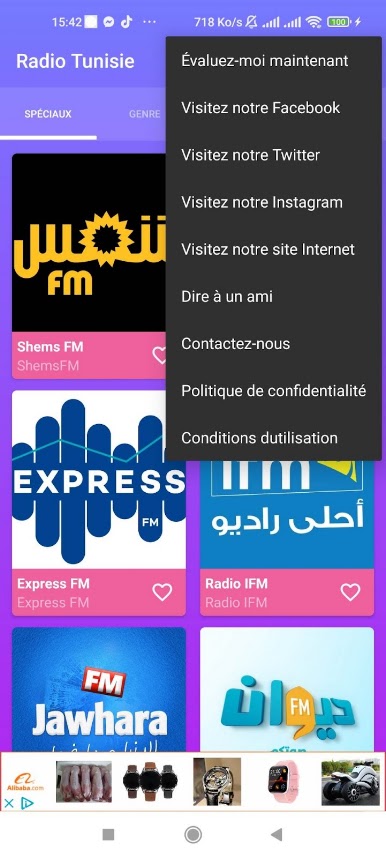The image size is (386, 858).
Task: Open the Diwan FM station tile
Action: [x=287, y=689]
